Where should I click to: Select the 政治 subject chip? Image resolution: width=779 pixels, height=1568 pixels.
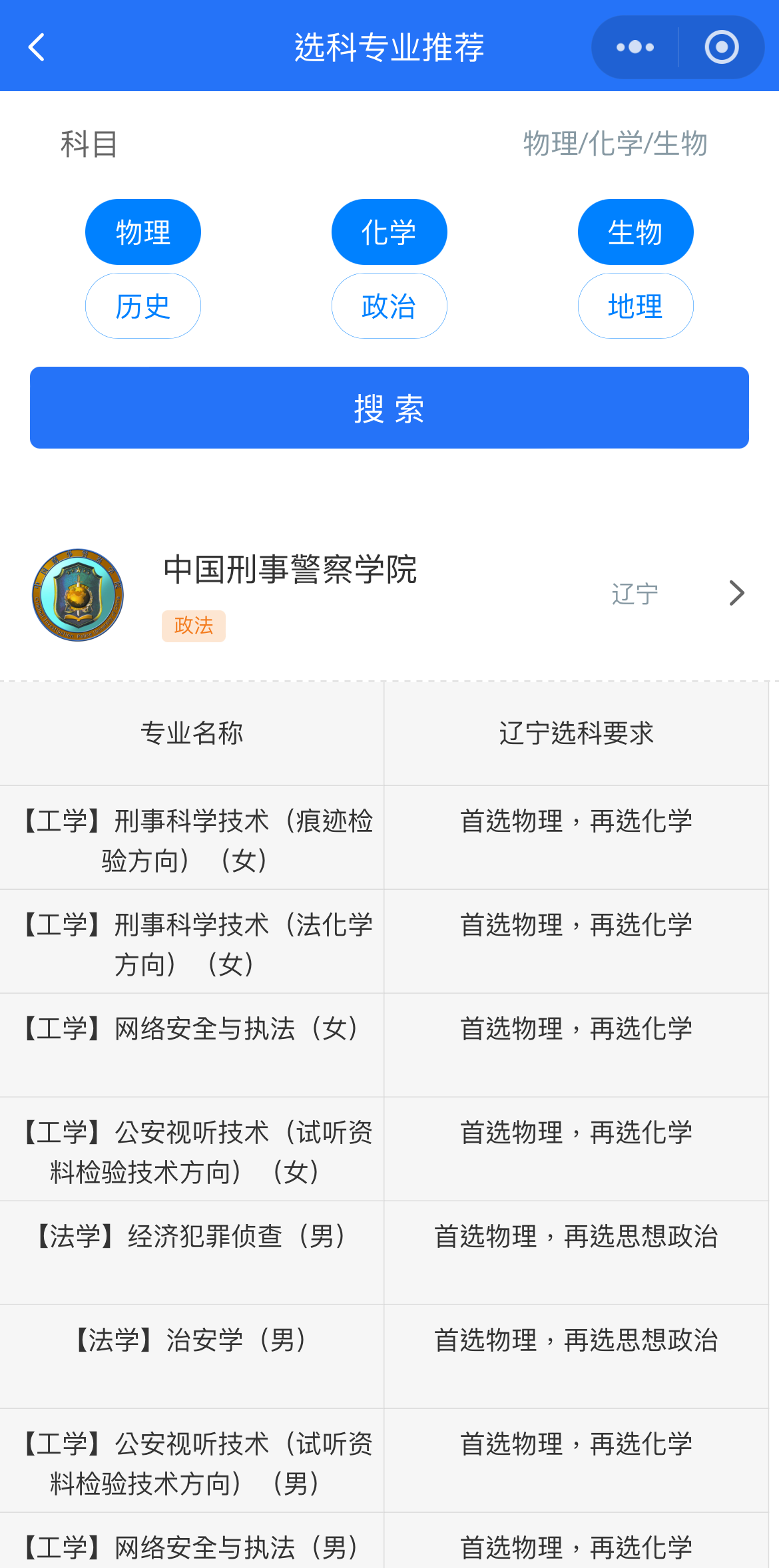[x=389, y=306]
